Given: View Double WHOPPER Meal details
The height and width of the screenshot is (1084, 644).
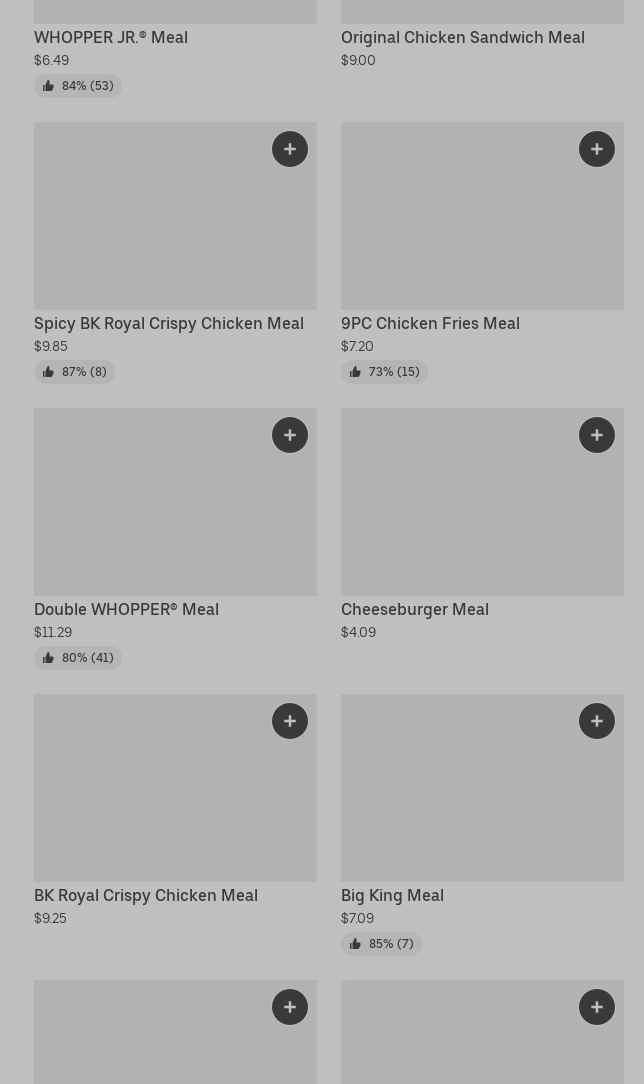Looking at the screenshot, I should click(x=126, y=610).
